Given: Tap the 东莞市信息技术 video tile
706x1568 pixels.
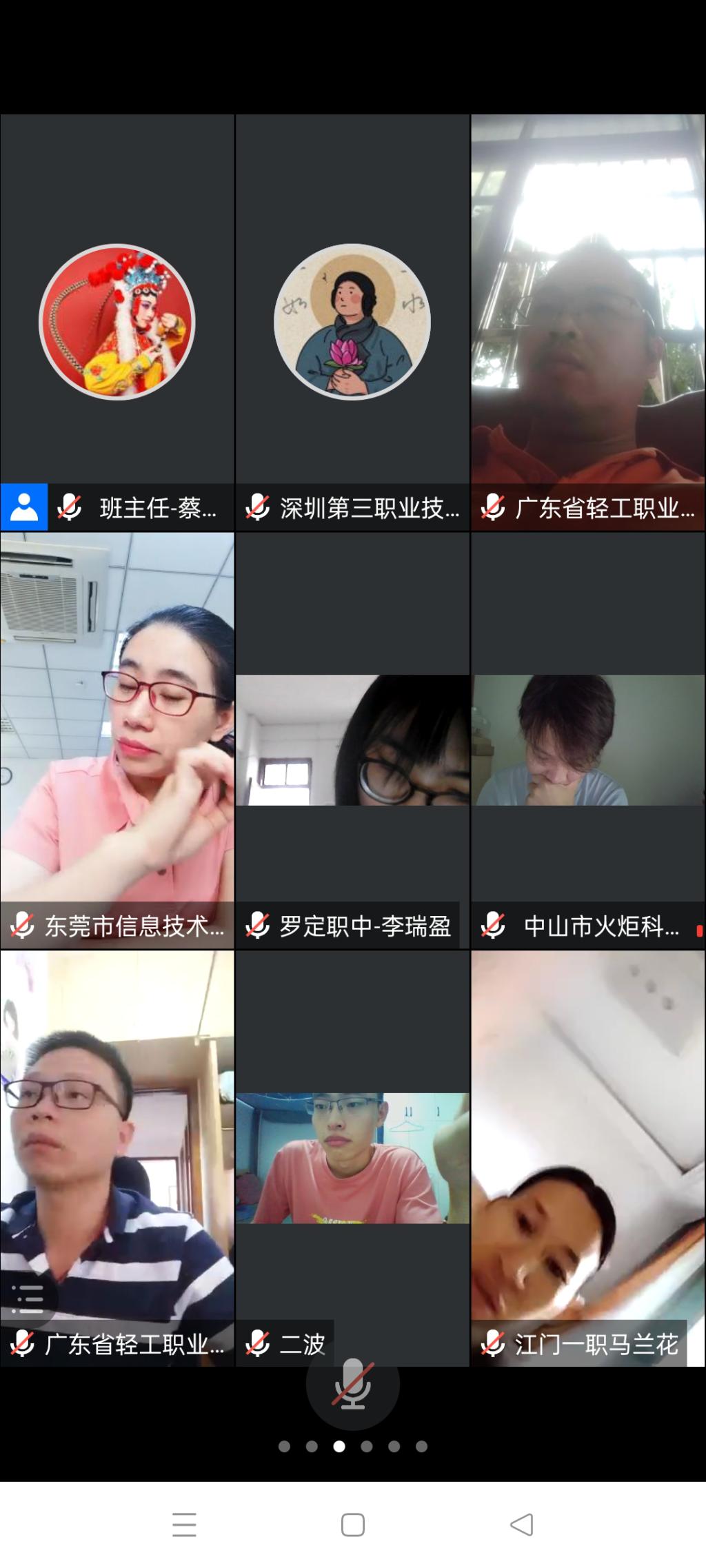Looking at the screenshot, I should pyautogui.click(x=117, y=740).
